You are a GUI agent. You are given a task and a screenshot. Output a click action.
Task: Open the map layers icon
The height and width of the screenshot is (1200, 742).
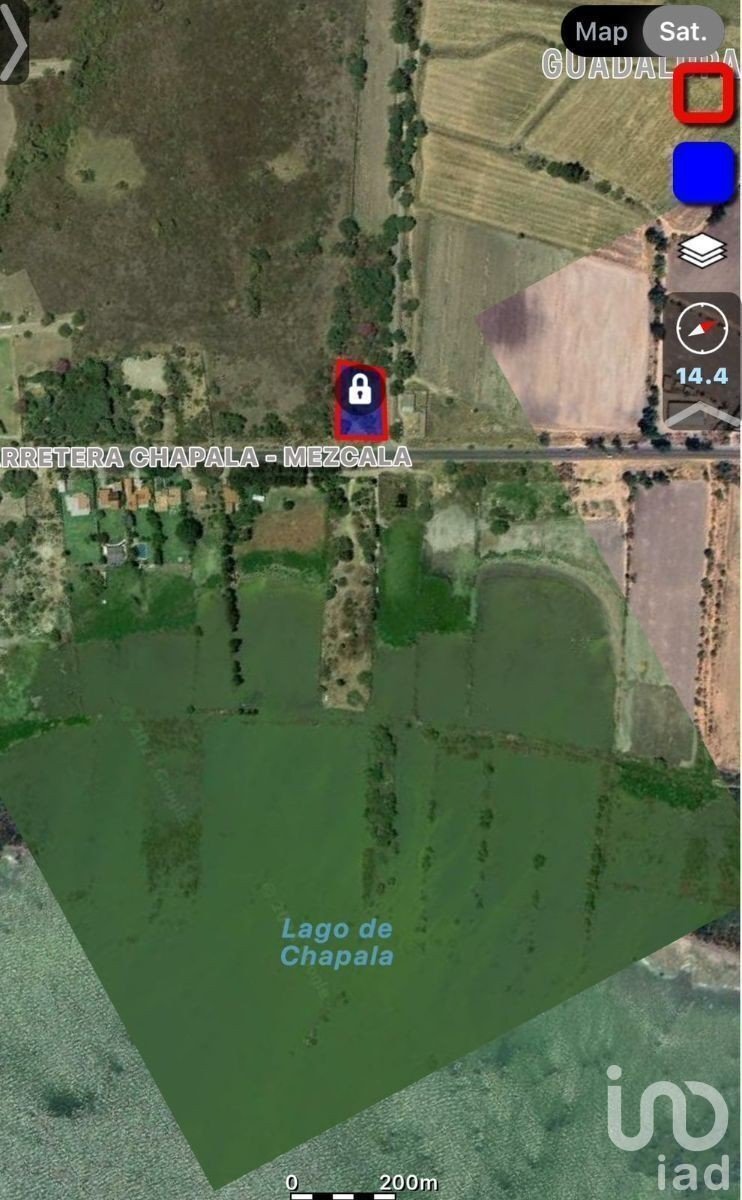(703, 251)
